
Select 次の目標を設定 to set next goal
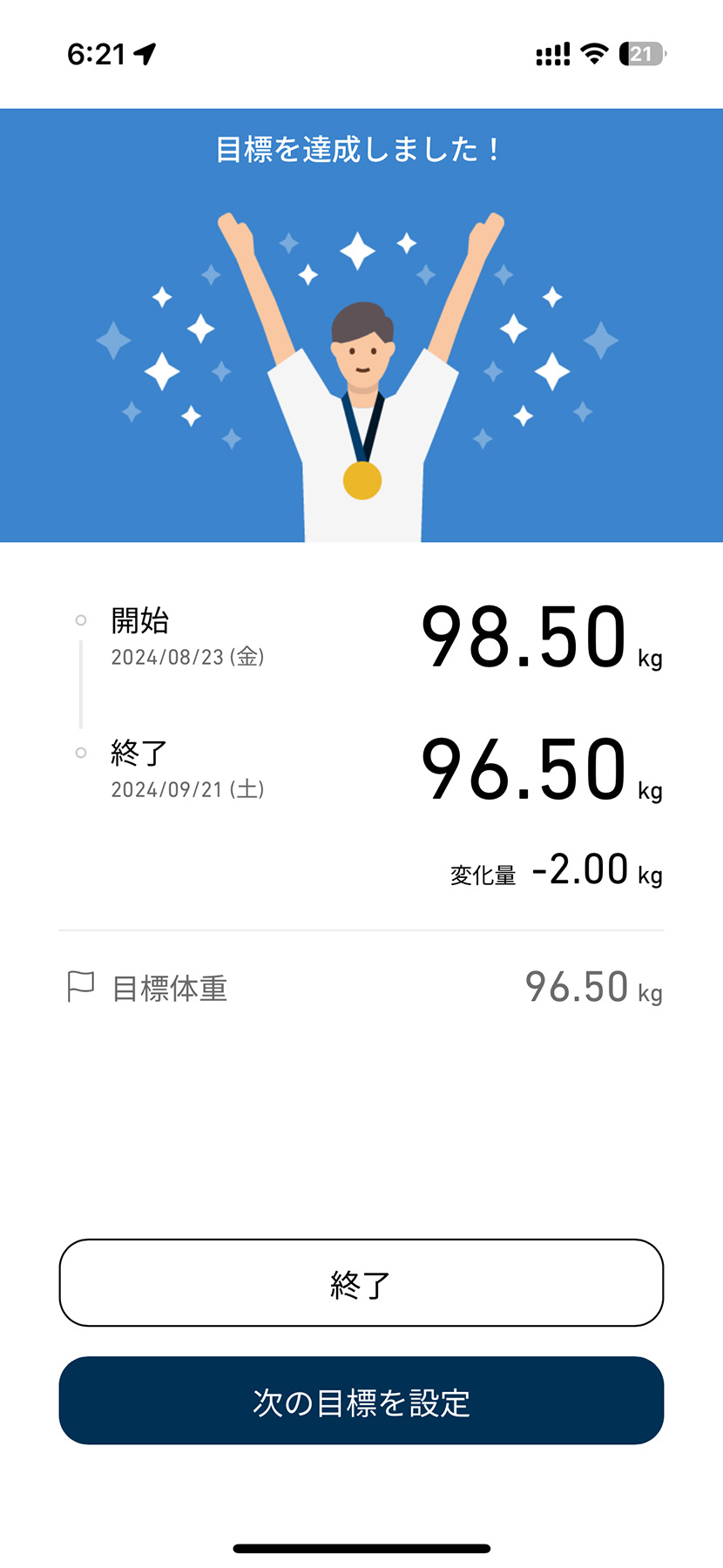pyautogui.click(x=361, y=1401)
